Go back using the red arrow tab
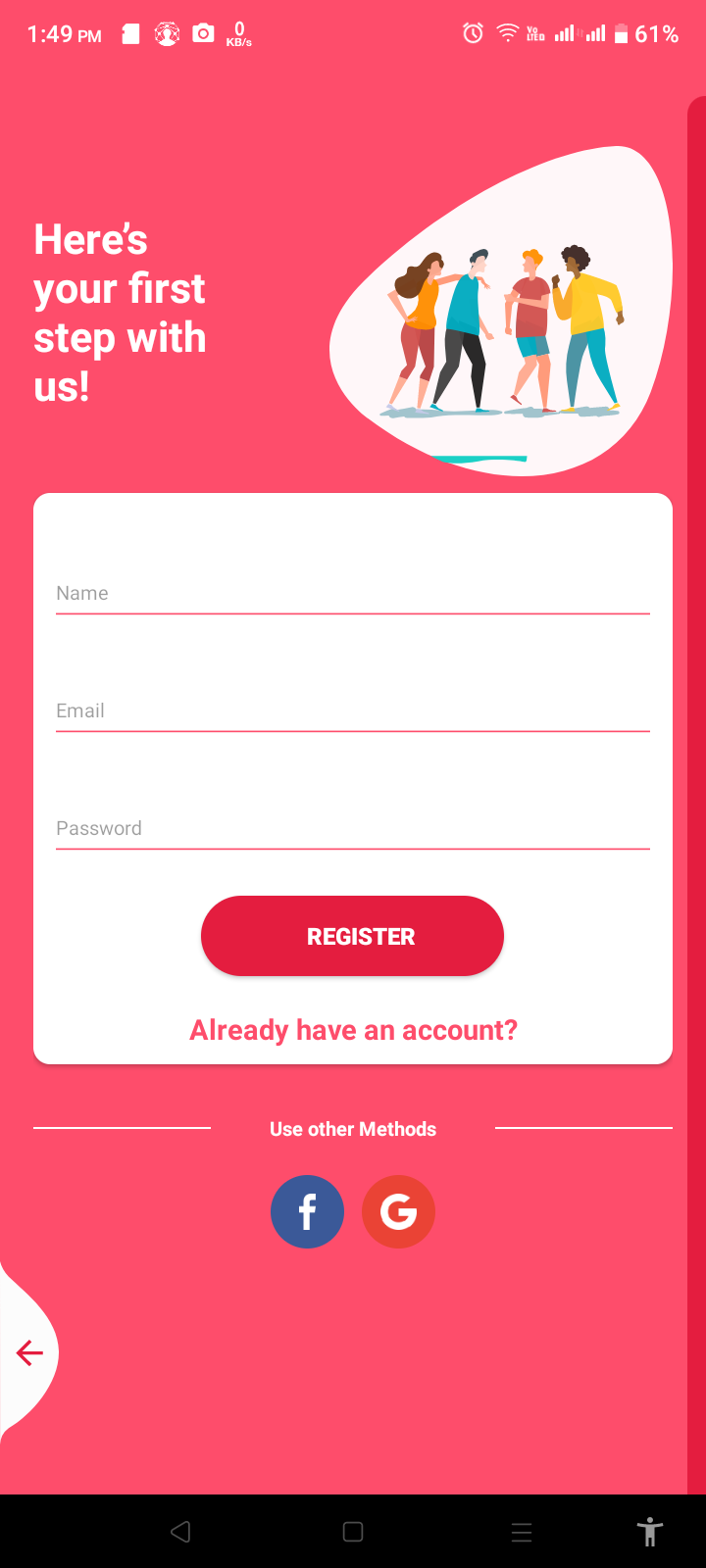 [x=29, y=1353]
